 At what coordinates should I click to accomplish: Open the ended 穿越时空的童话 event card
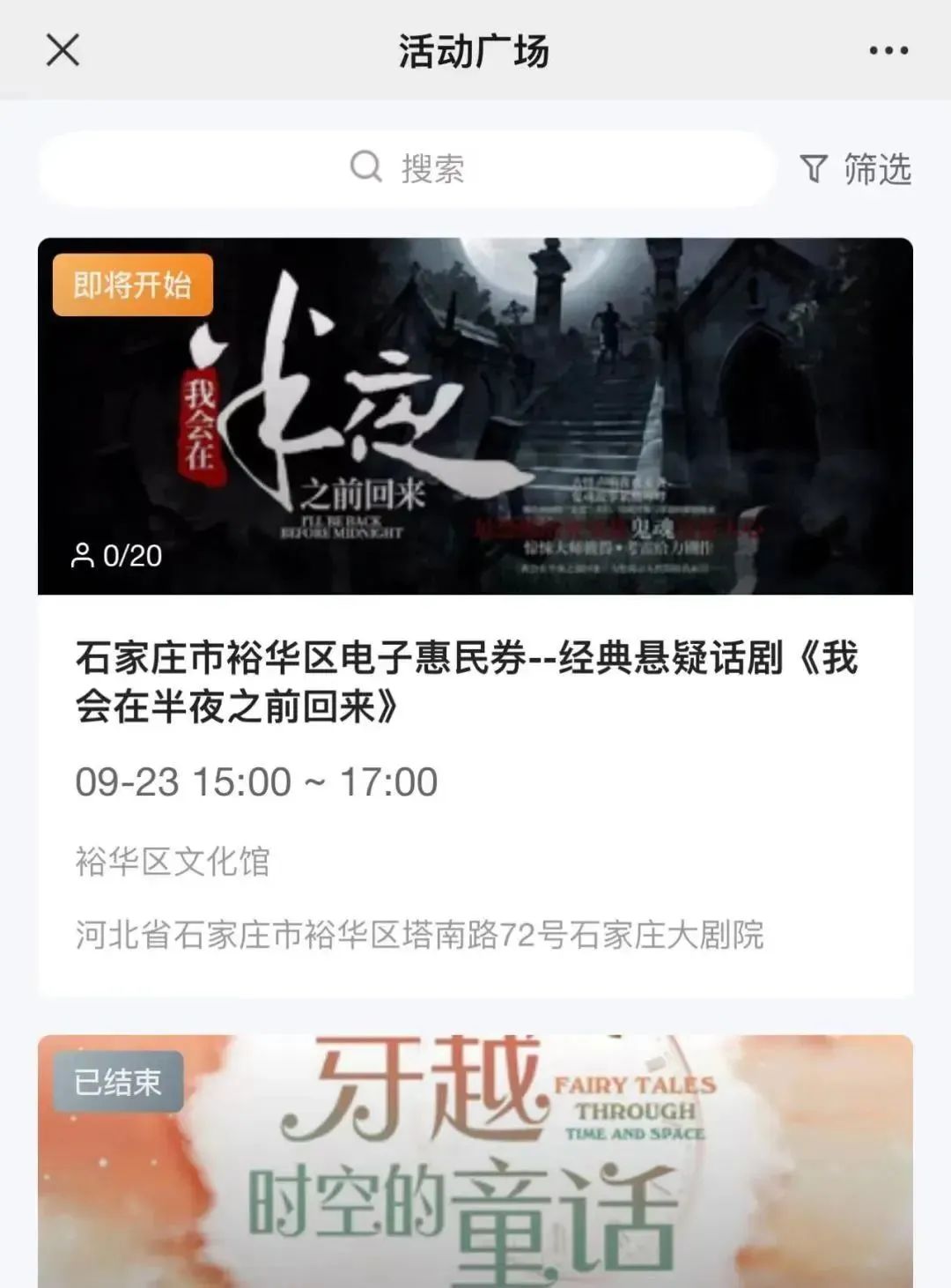(475, 1163)
